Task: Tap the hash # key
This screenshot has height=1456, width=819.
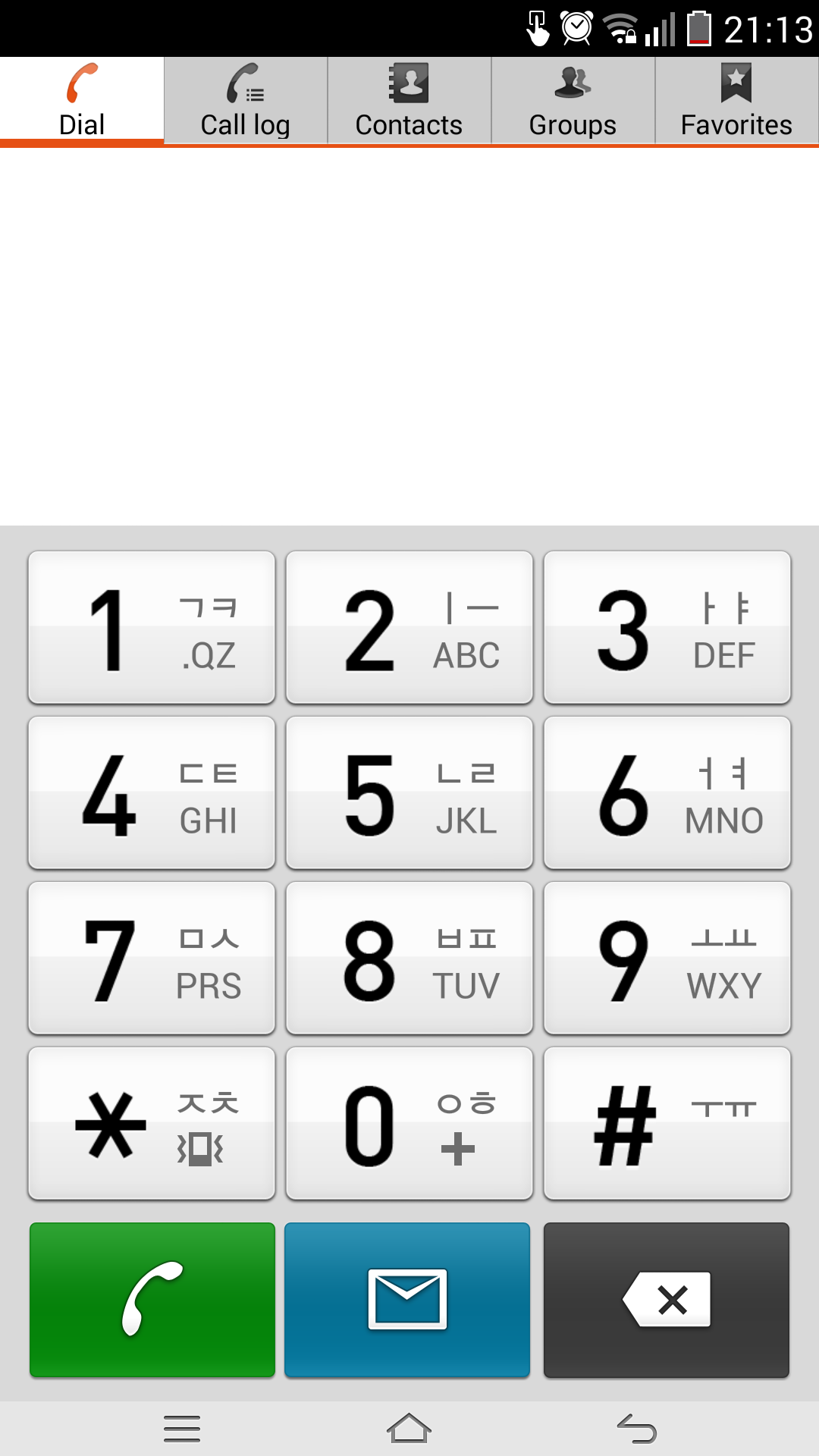Action: (667, 1124)
